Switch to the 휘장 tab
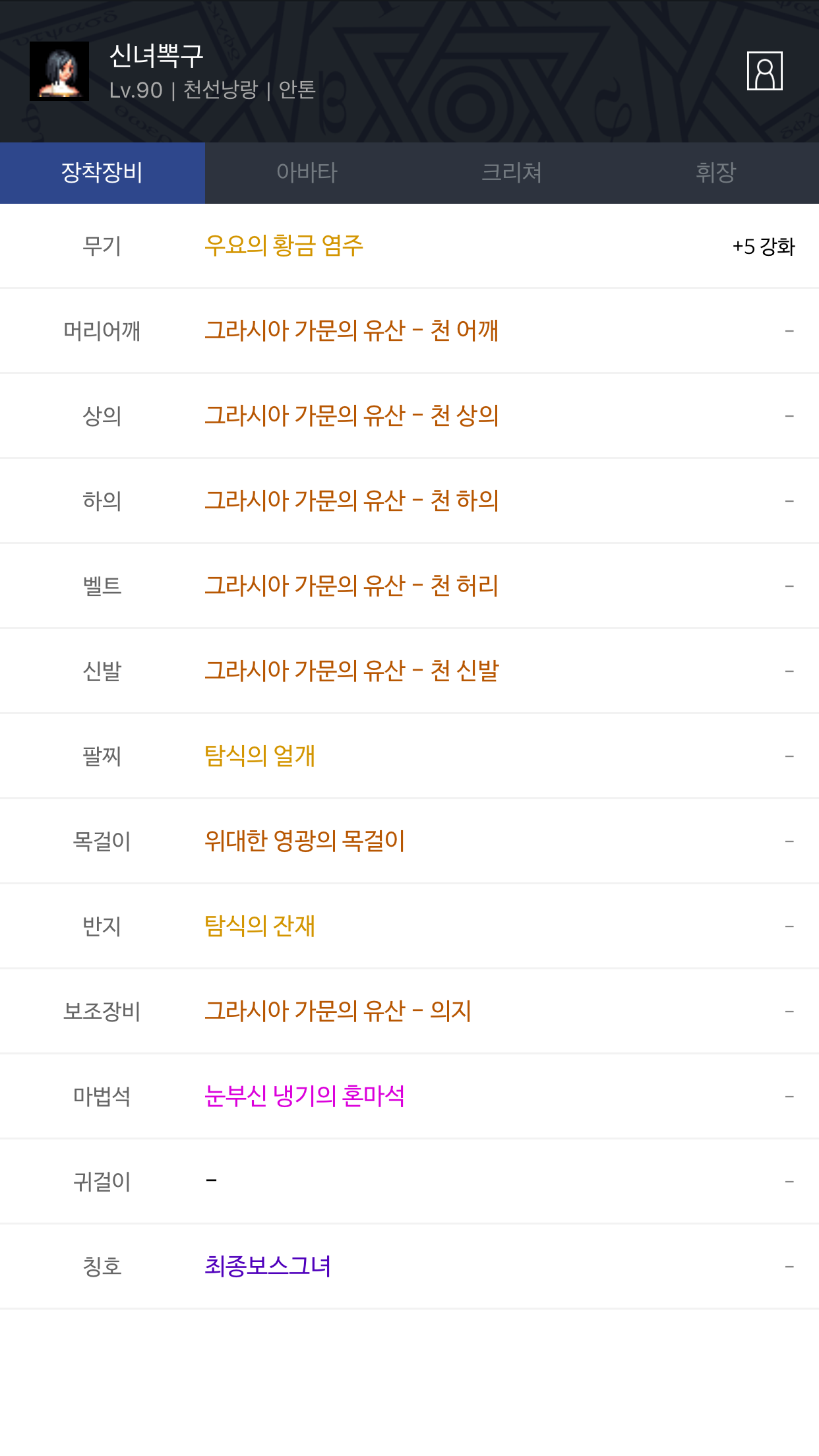 (x=716, y=173)
